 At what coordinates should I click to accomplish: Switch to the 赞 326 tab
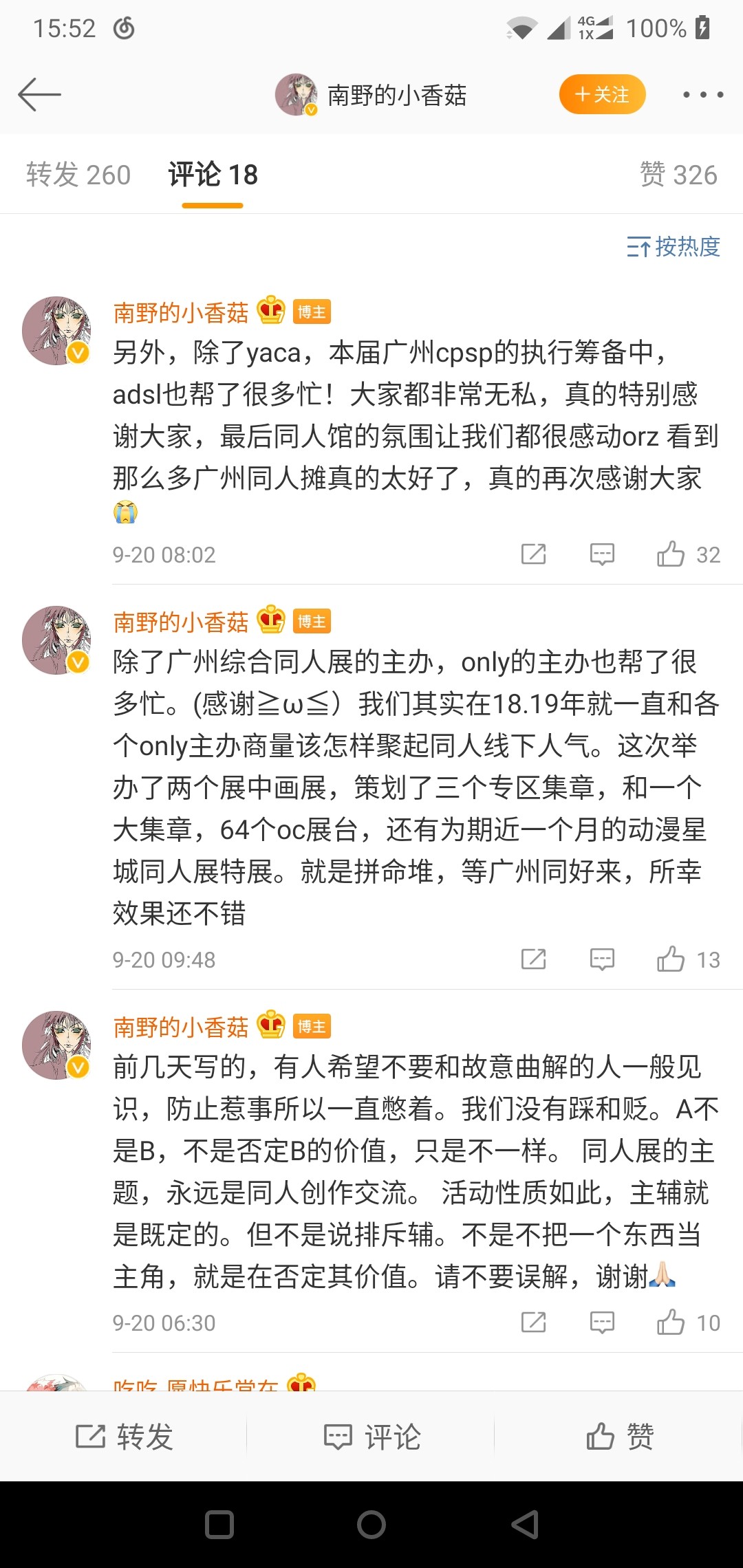pos(678,175)
